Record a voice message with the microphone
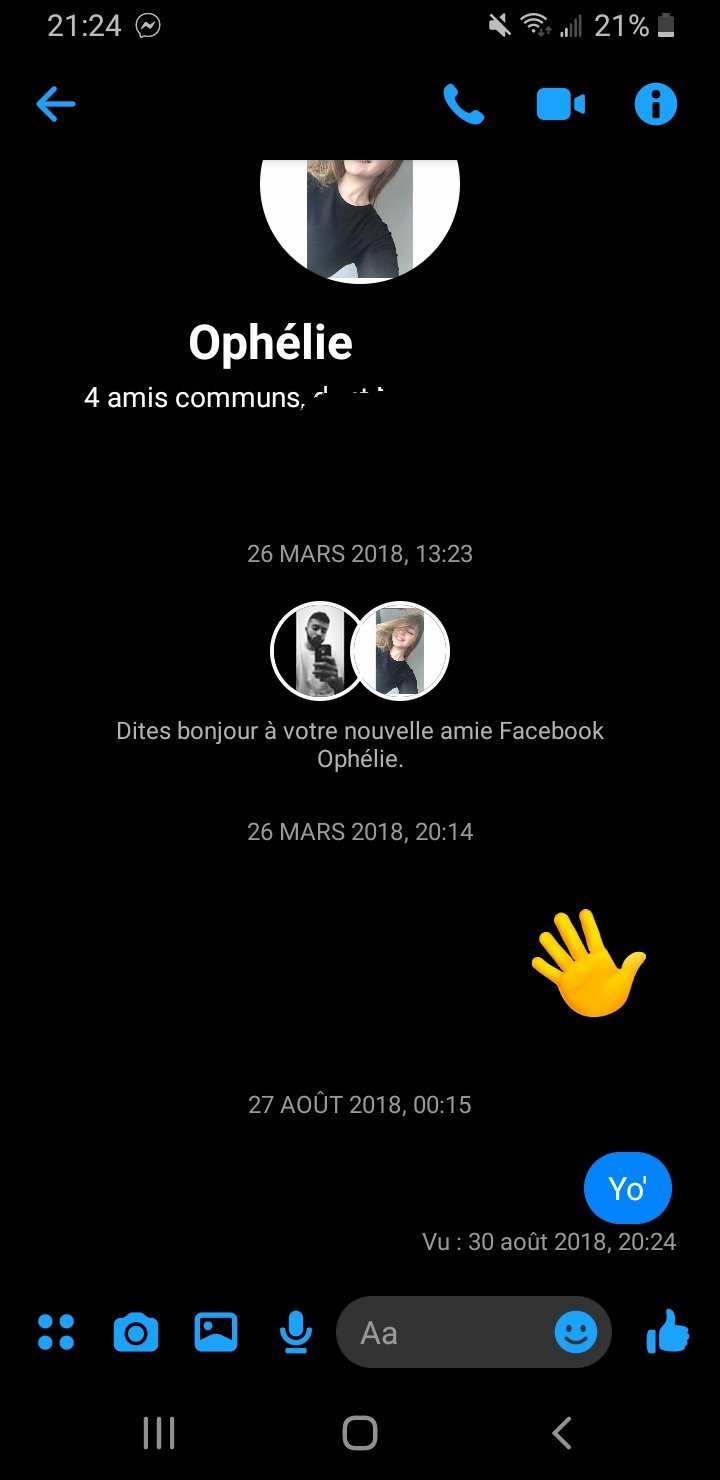The height and width of the screenshot is (1480, 720). point(295,1332)
